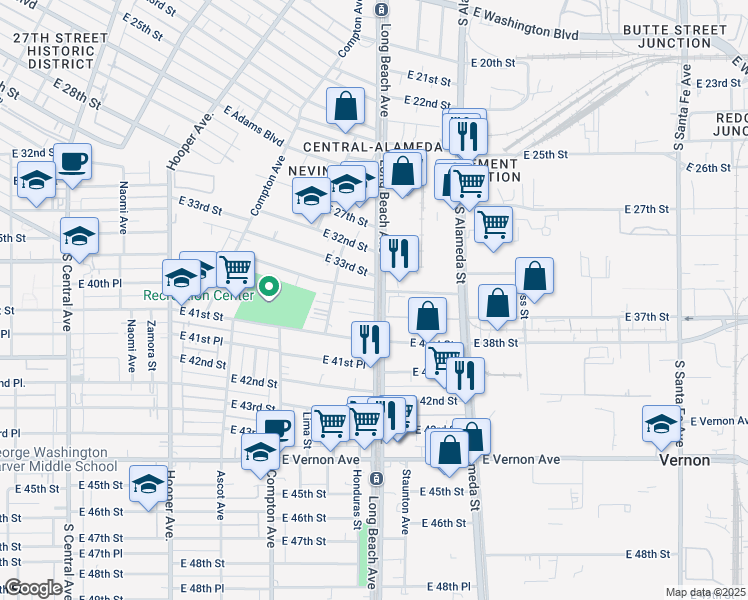Image resolution: width=748 pixels, height=600 pixels.
Task: Open the shopping bag marker near E 21st St
Action: [x=345, y=108]
